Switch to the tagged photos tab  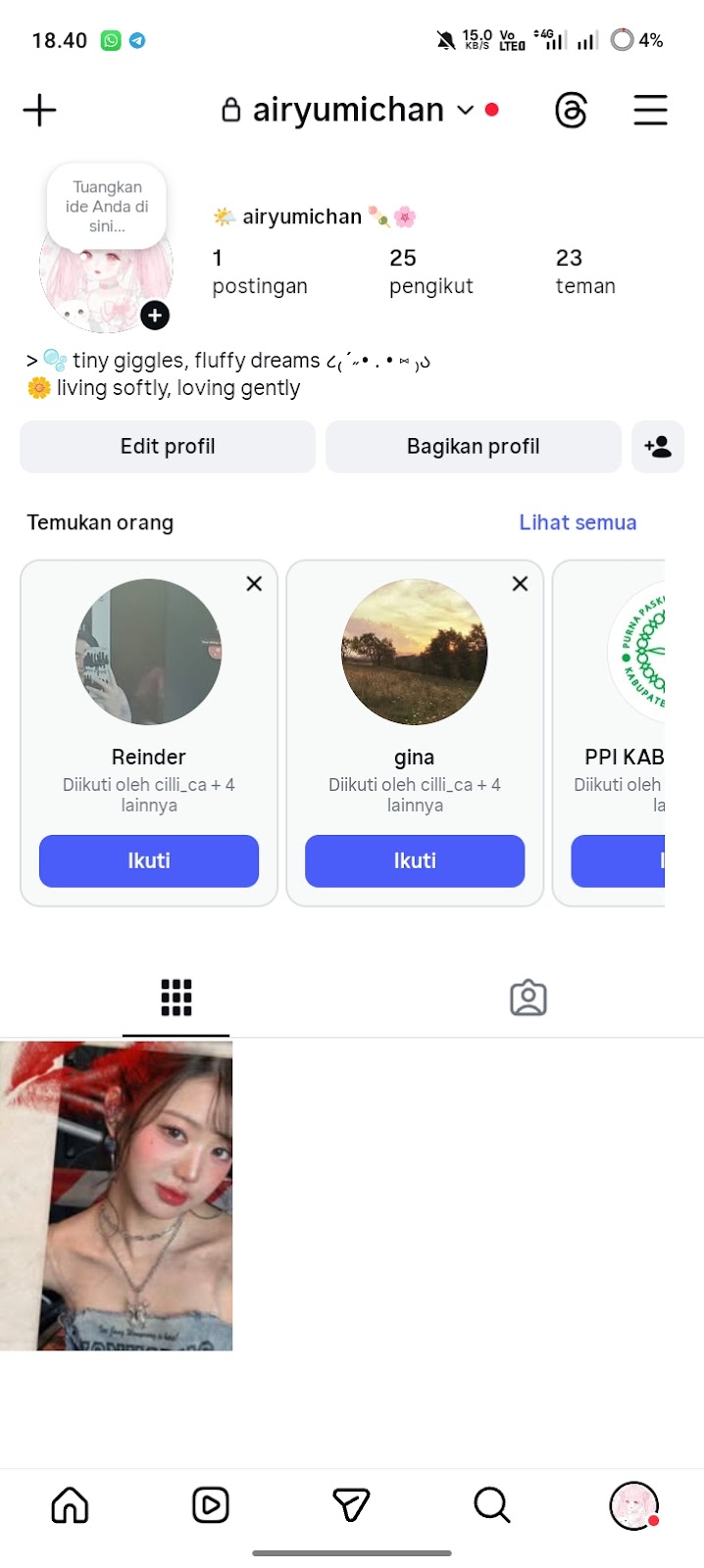[x=528, y=998]
